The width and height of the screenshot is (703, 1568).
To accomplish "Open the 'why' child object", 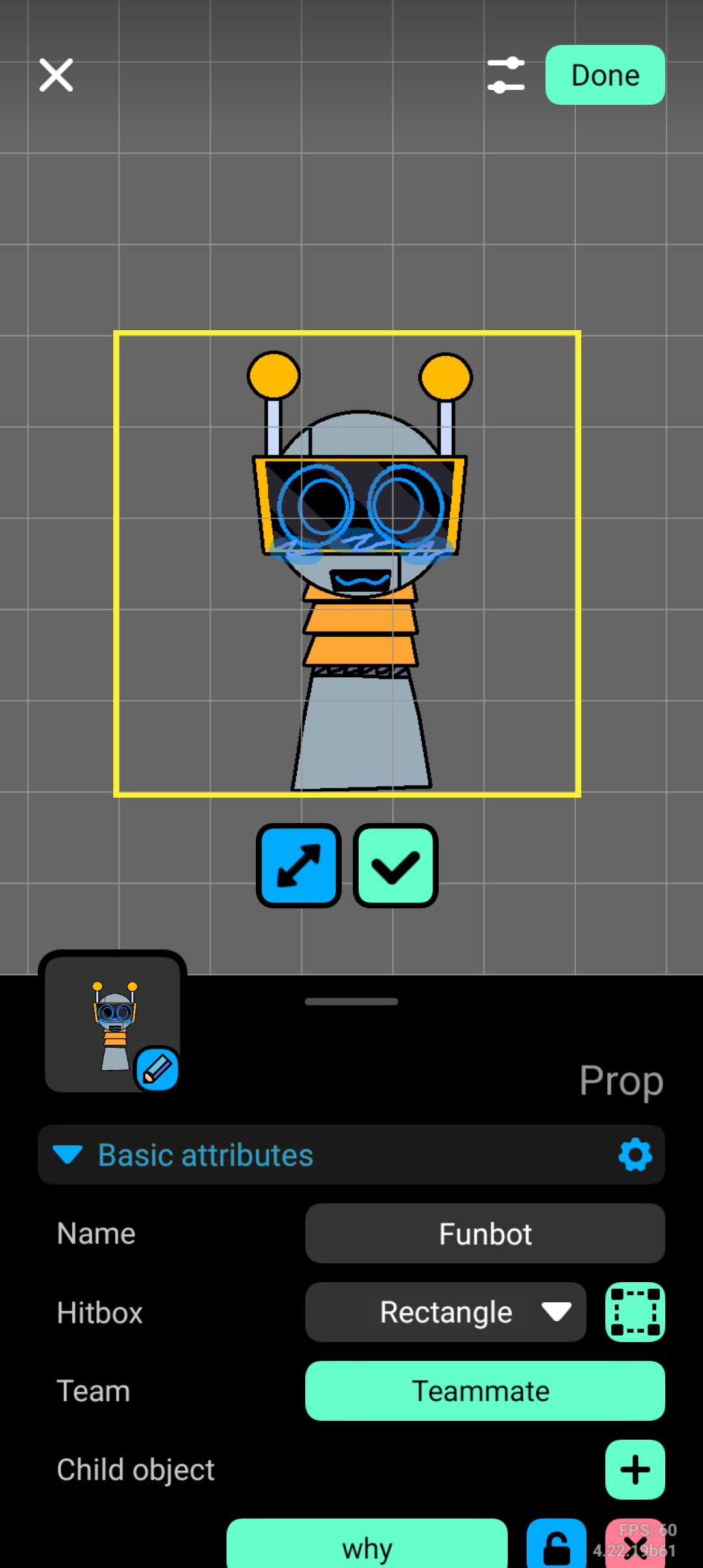I will (x=367, y=1546).
